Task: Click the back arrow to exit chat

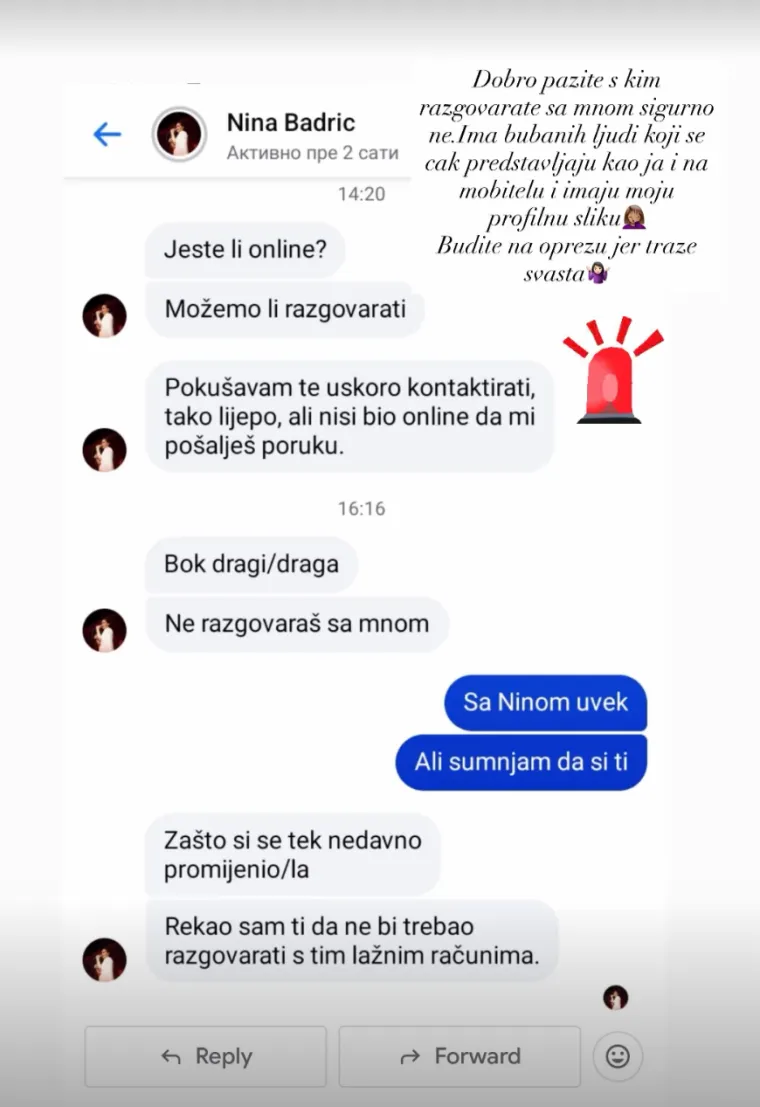Action: pyautogui.click(x=107, y=134)
